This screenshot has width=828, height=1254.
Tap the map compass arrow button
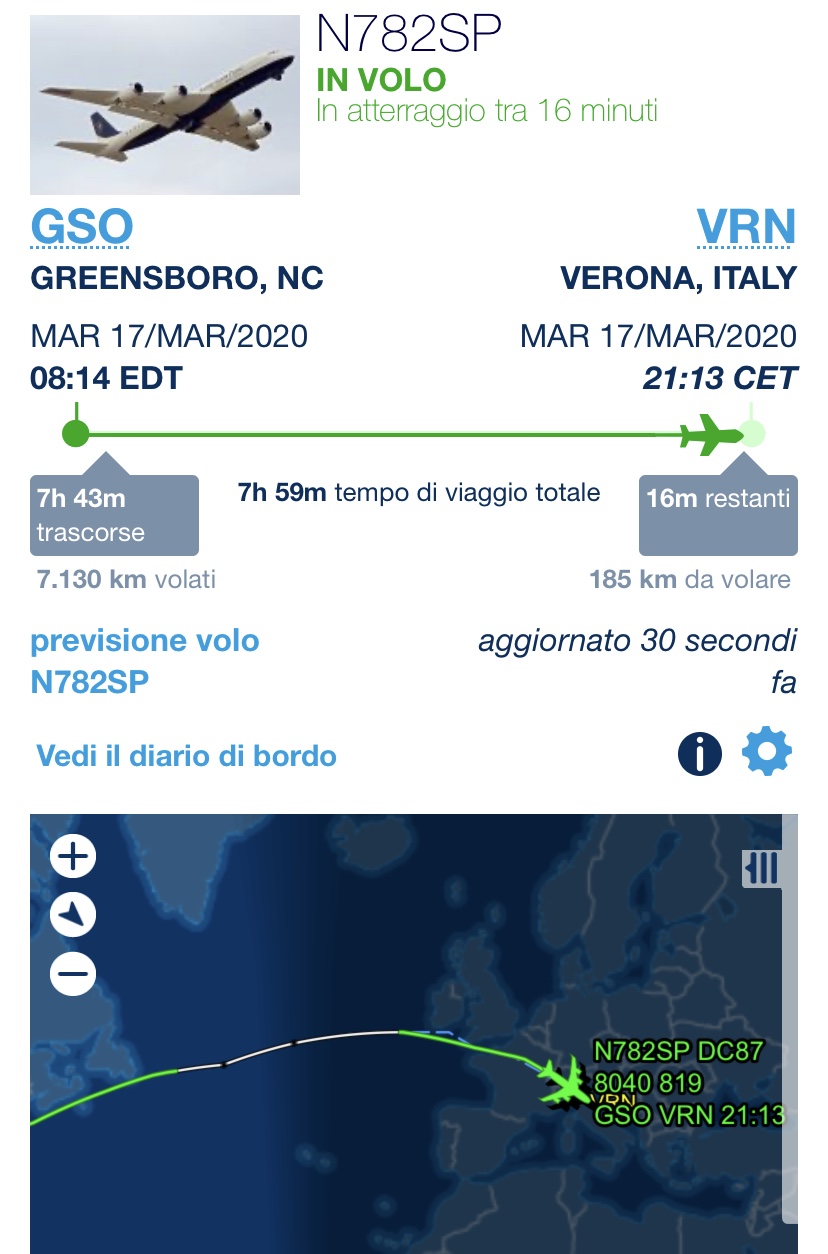pos(73,914)
